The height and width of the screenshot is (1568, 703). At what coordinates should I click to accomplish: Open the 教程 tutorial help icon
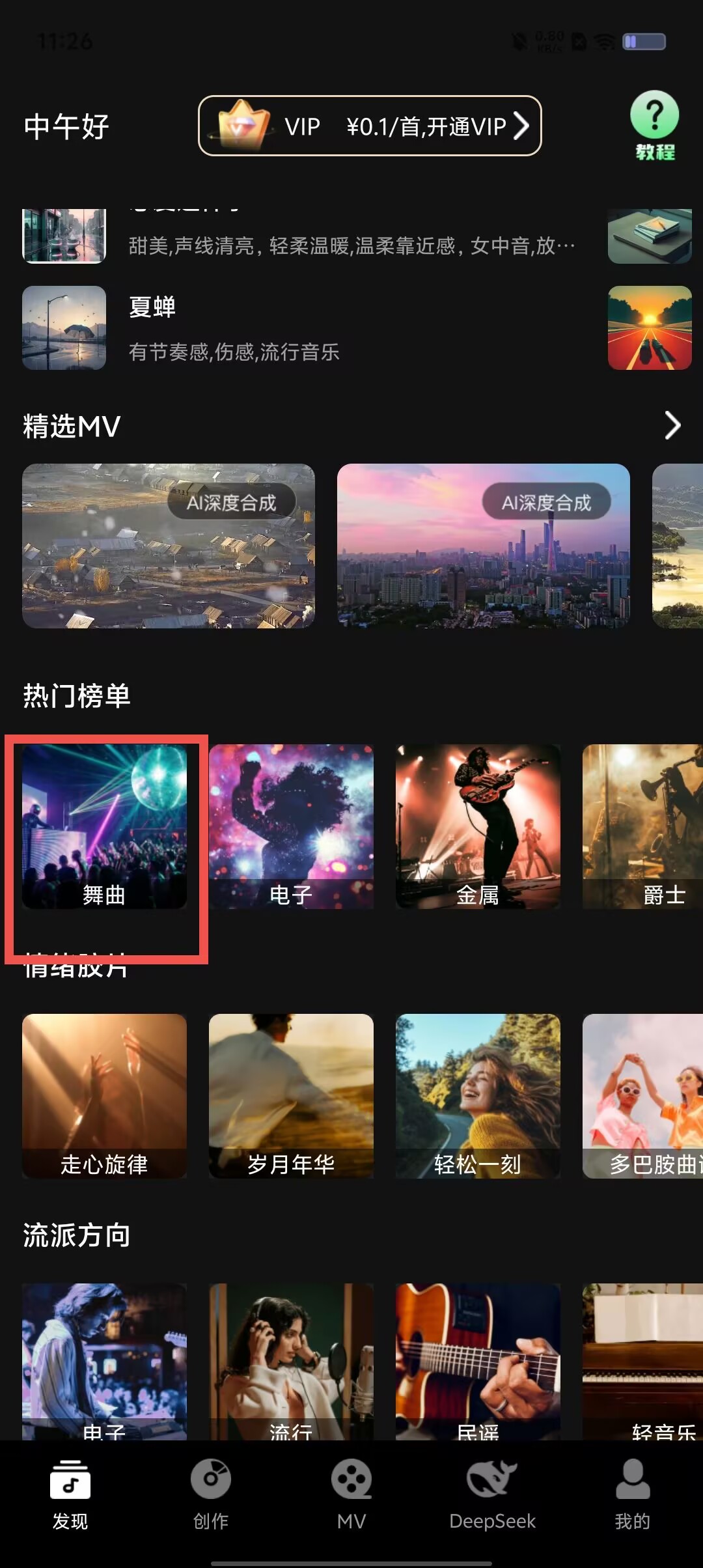(654, 126)
